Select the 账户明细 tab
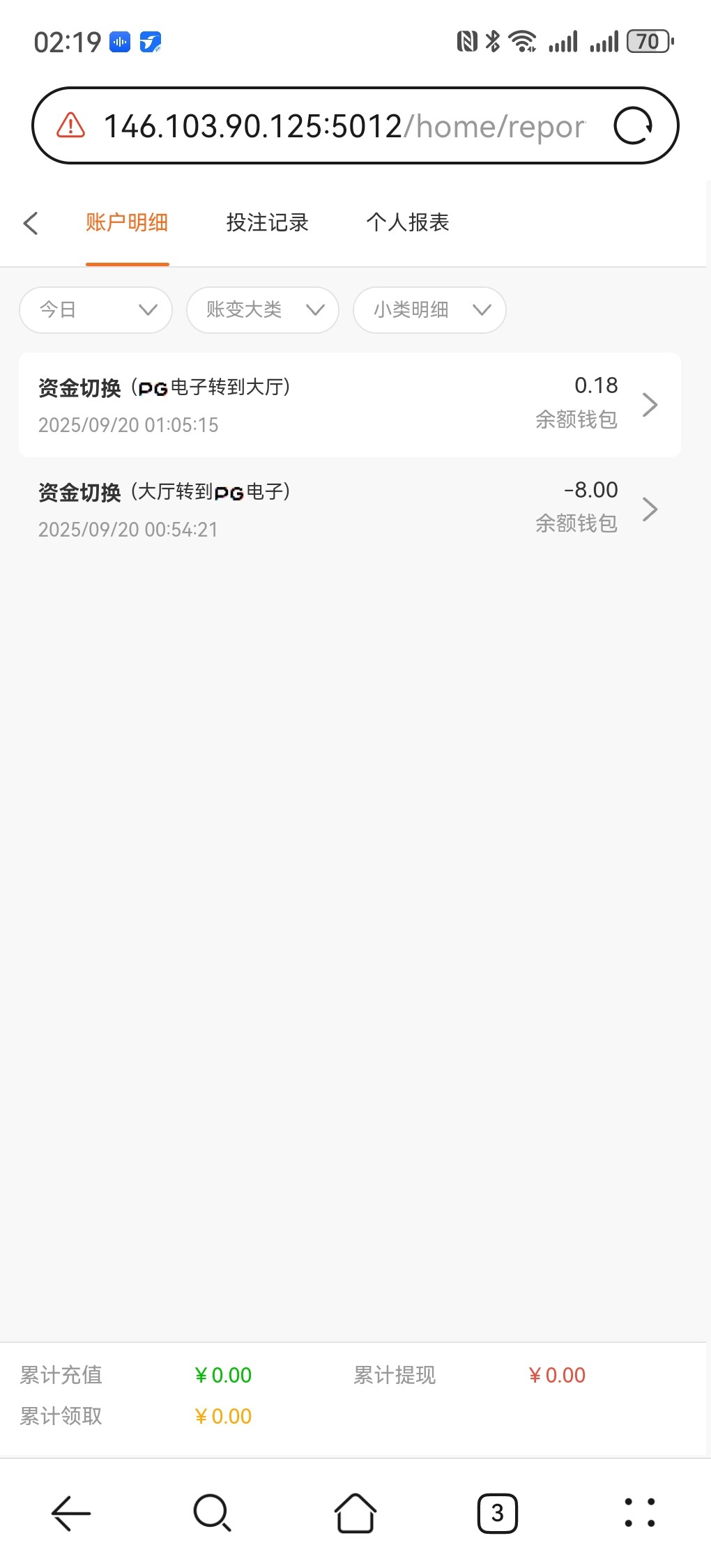The height and width of the screenshot is (1568, 711). coord(127,222)
